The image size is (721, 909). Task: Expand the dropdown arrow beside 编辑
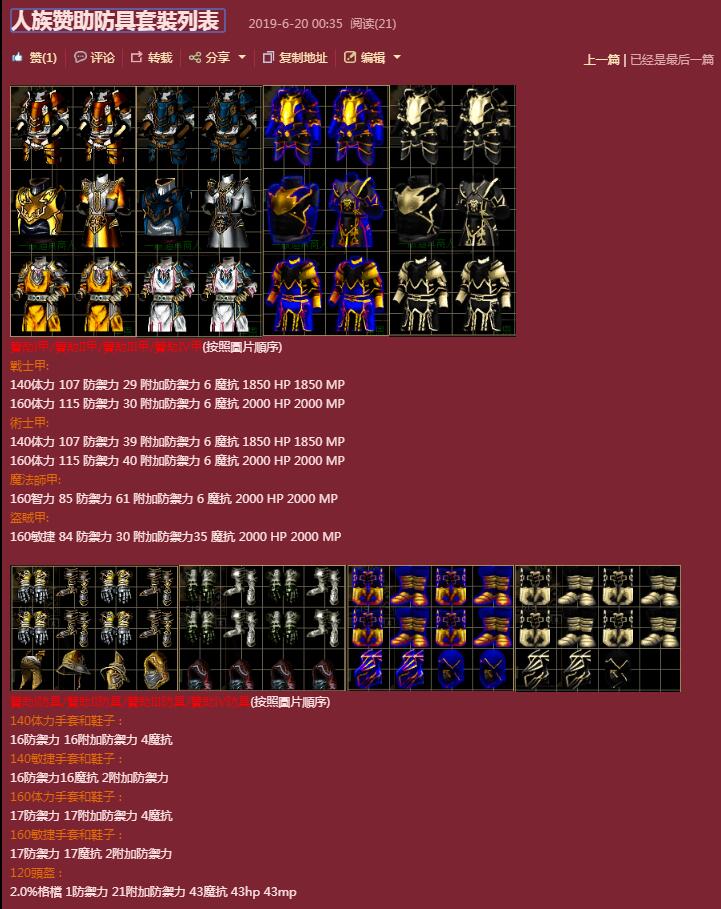click(397, 57)
